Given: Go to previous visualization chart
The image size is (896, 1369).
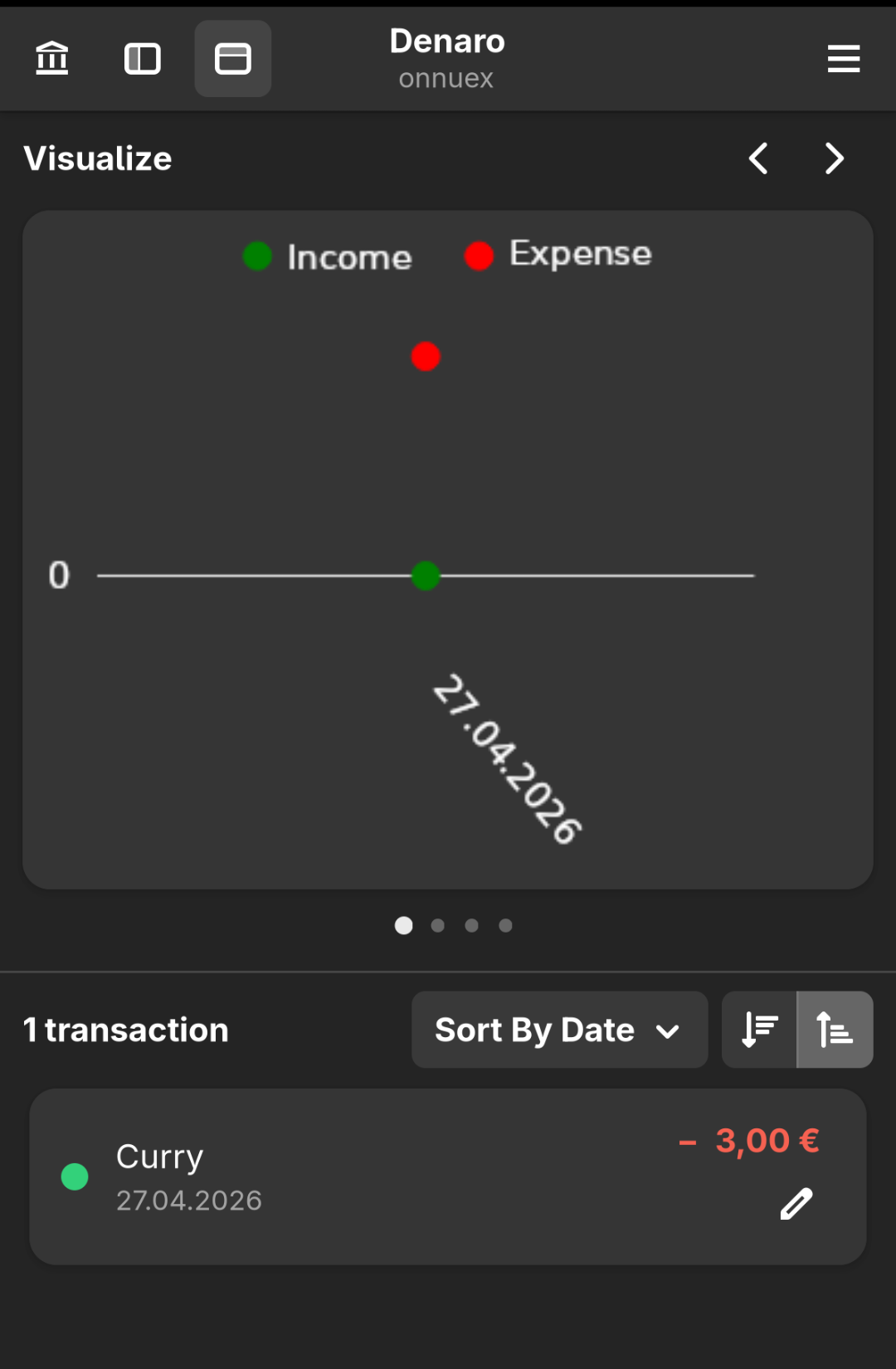Looking at the screenshot, I should point(758,158).
